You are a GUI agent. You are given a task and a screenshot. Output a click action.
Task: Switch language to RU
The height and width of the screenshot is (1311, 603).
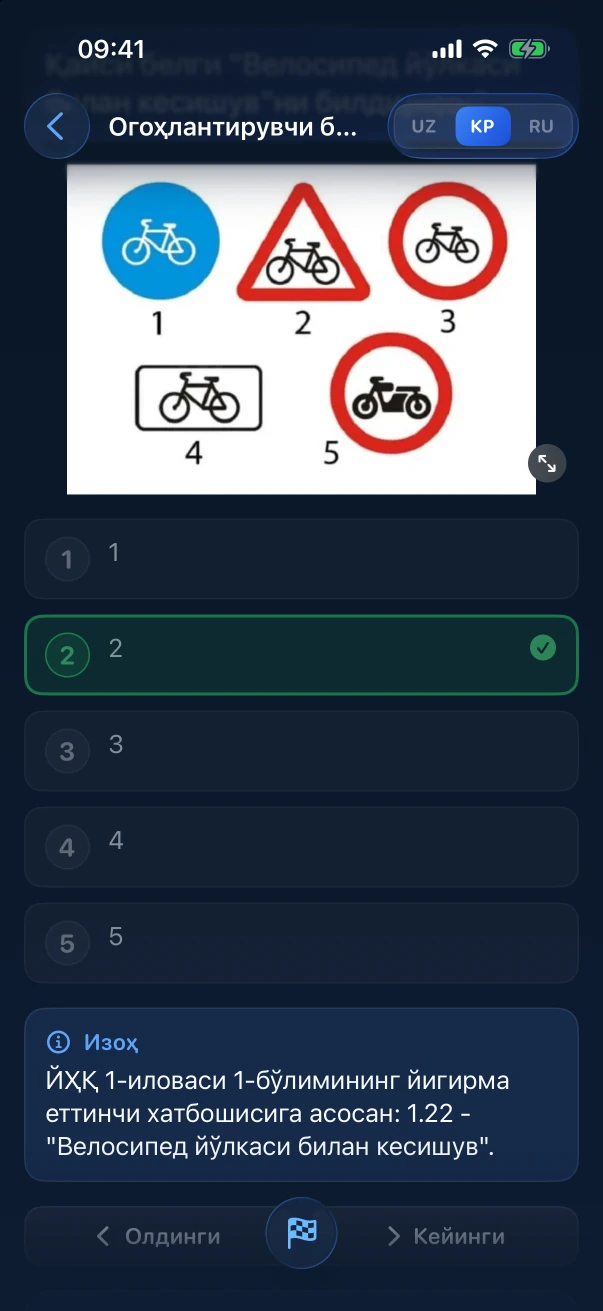pos(541,127)
